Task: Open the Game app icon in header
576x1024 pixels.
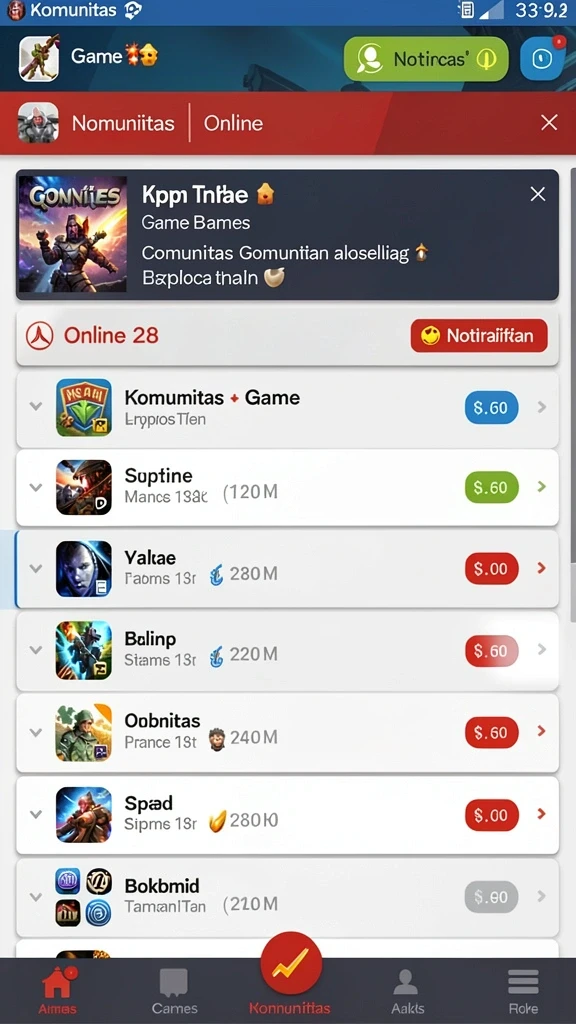Action: point(39,59)
